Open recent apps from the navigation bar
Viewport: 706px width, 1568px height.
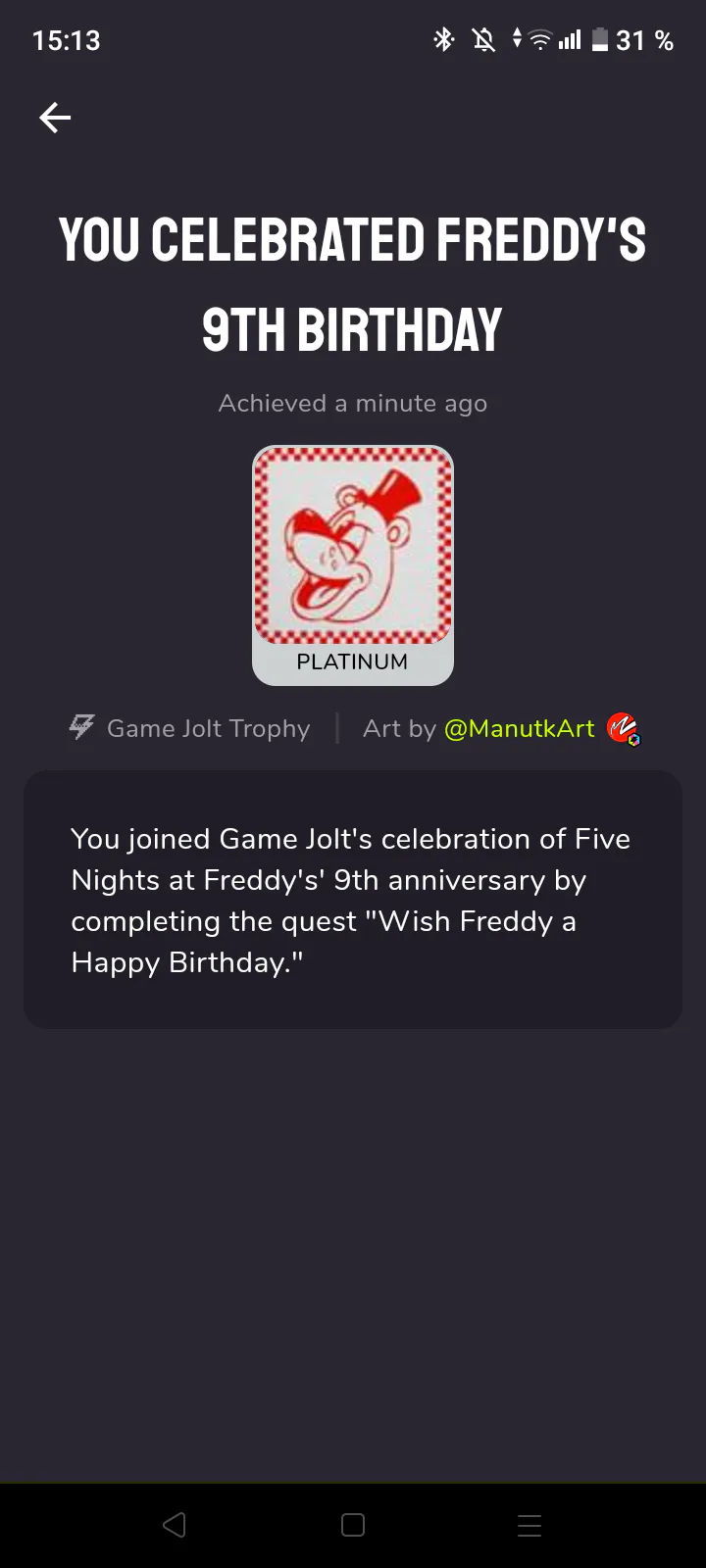[x=529, y=1525]
